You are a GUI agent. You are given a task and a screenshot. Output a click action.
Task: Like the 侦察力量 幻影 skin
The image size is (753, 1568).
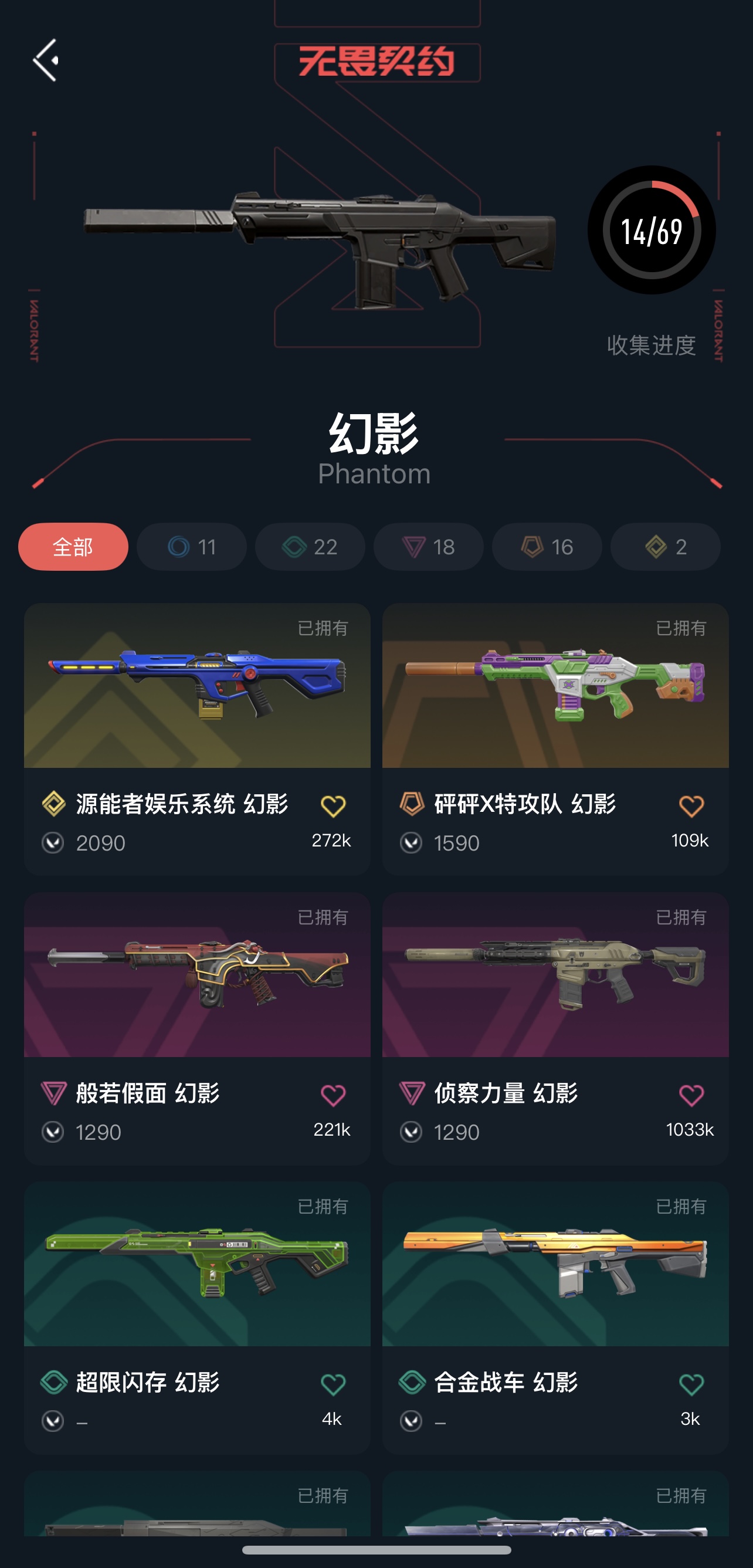coord(691,1095)
